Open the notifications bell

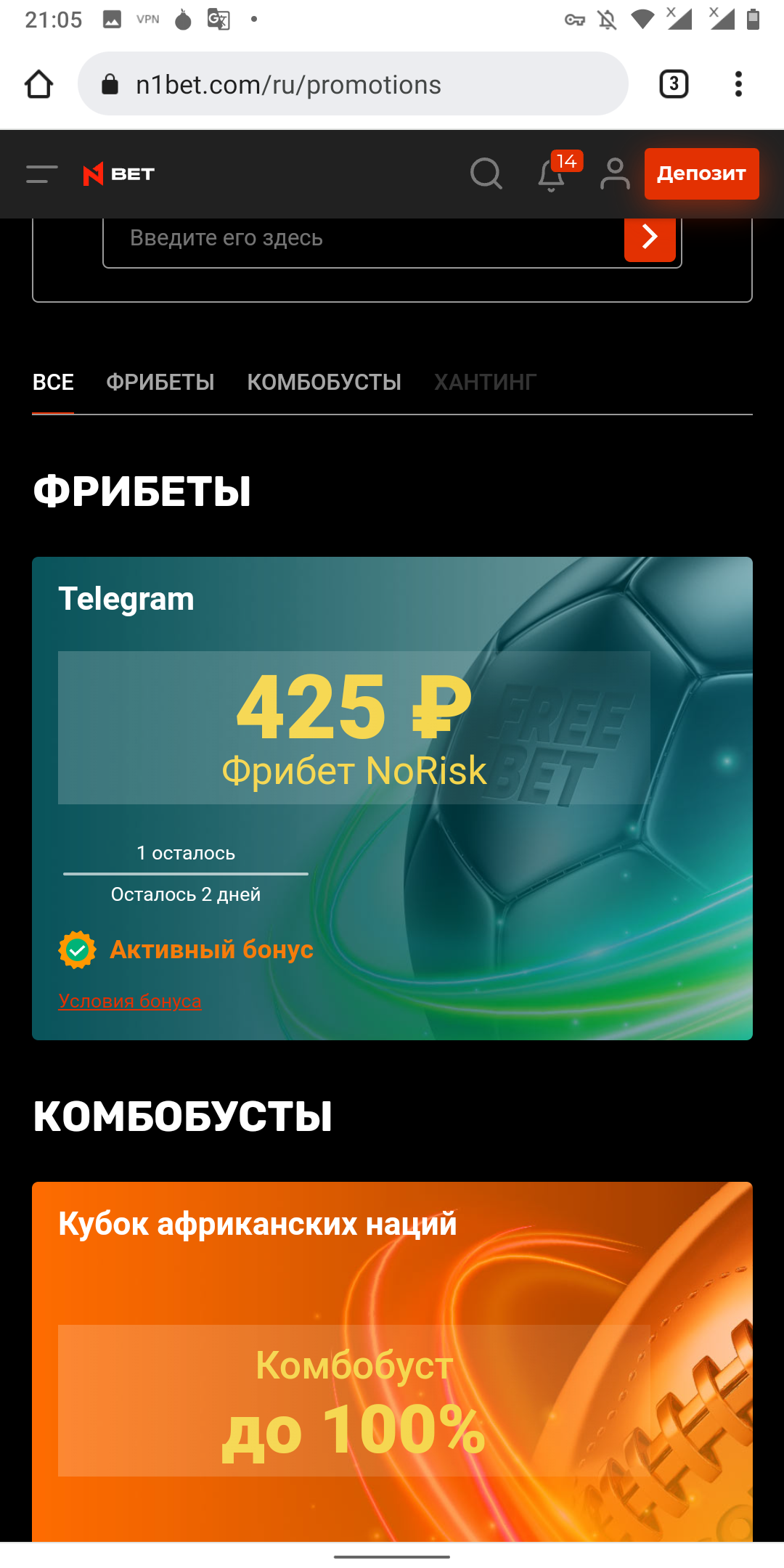(x=552, y=175)
